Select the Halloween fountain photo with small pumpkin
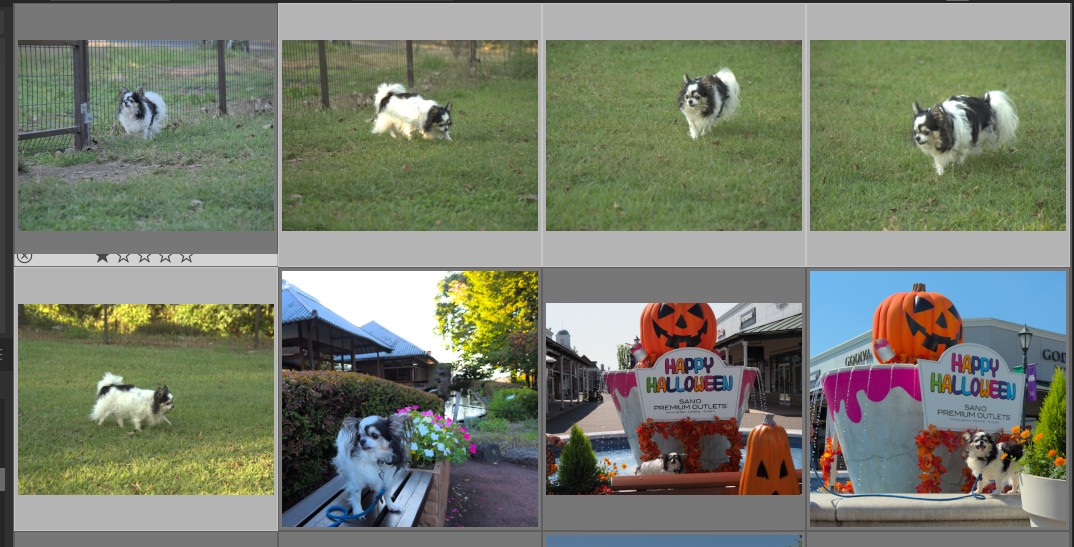Screen dimensions: 1074x547 coord(674,399)
